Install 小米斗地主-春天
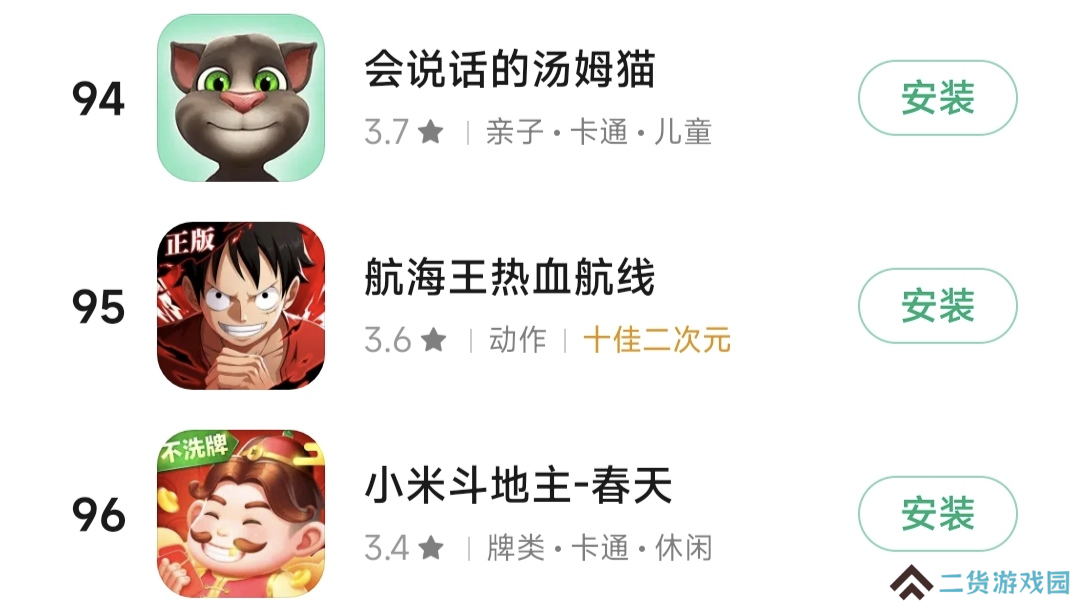This screenshot has height=608, width=1080. (x=937, y=514)
